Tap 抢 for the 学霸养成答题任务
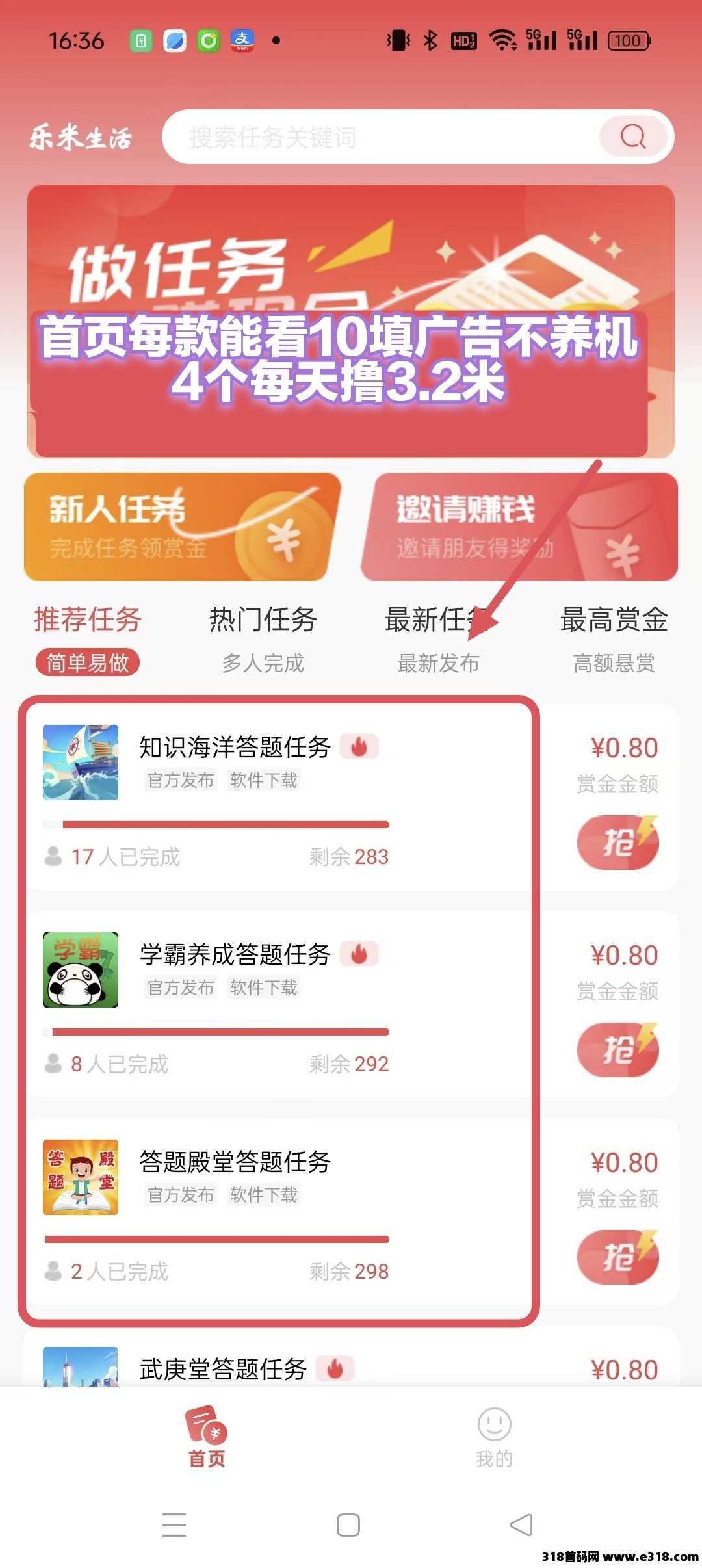The image size is (702, 1568). click(617, 1050)
